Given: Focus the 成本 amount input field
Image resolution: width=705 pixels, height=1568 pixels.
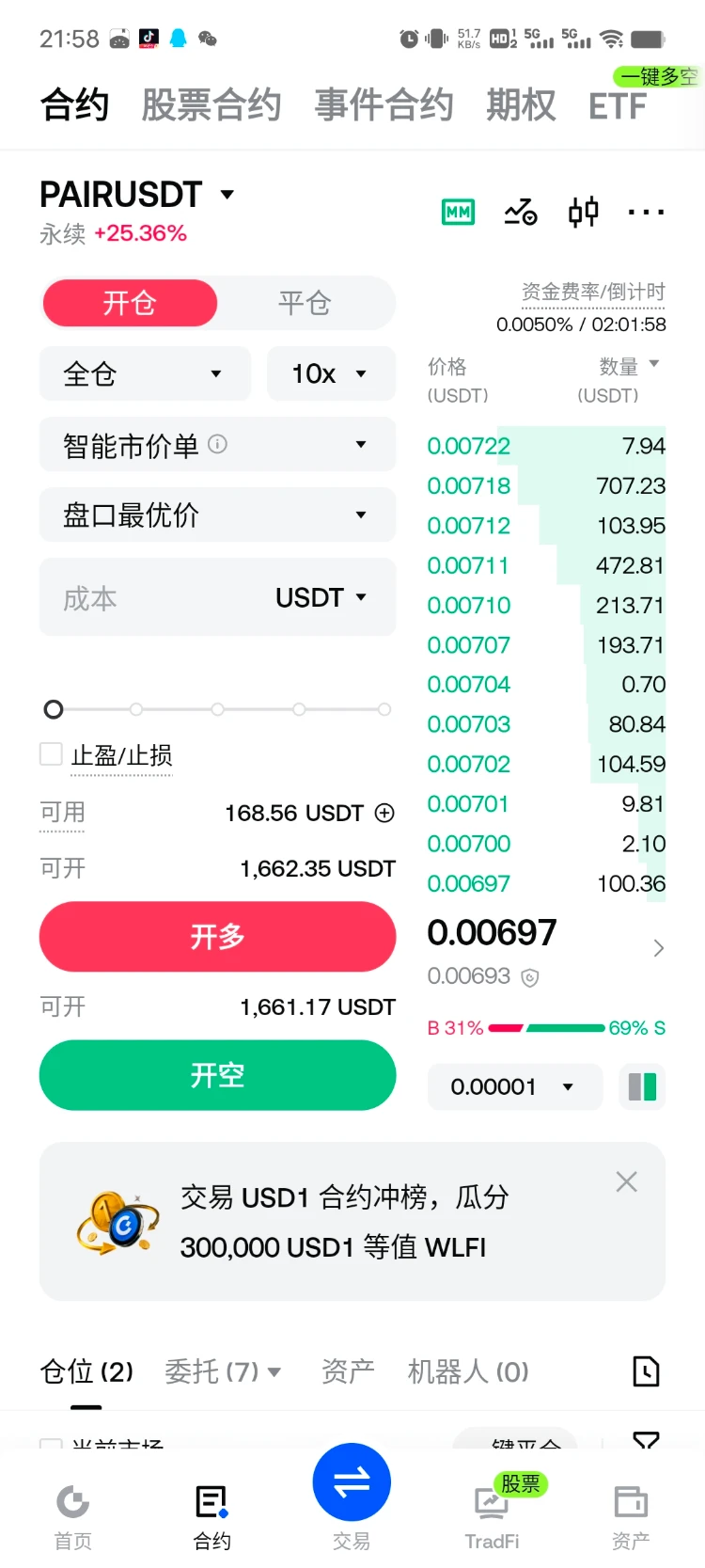Looking at the screenshot, I should tap(150, 597).
